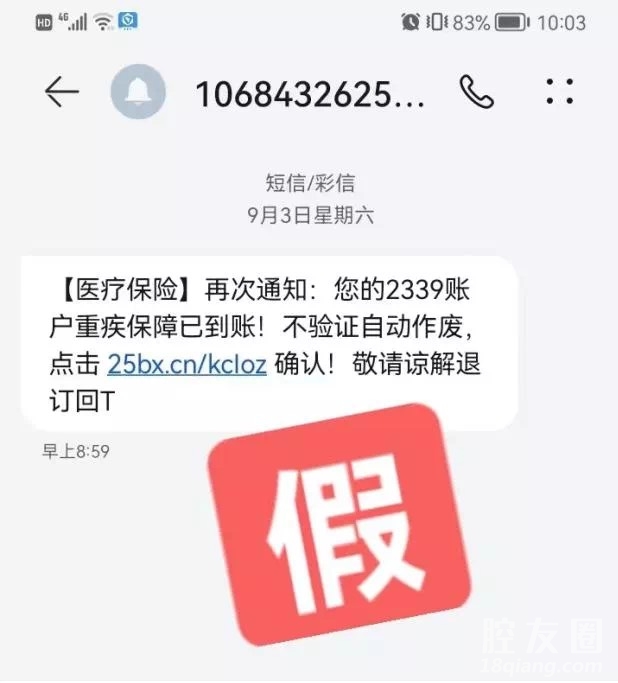Go back to the message list

click(x=61, y=92)
